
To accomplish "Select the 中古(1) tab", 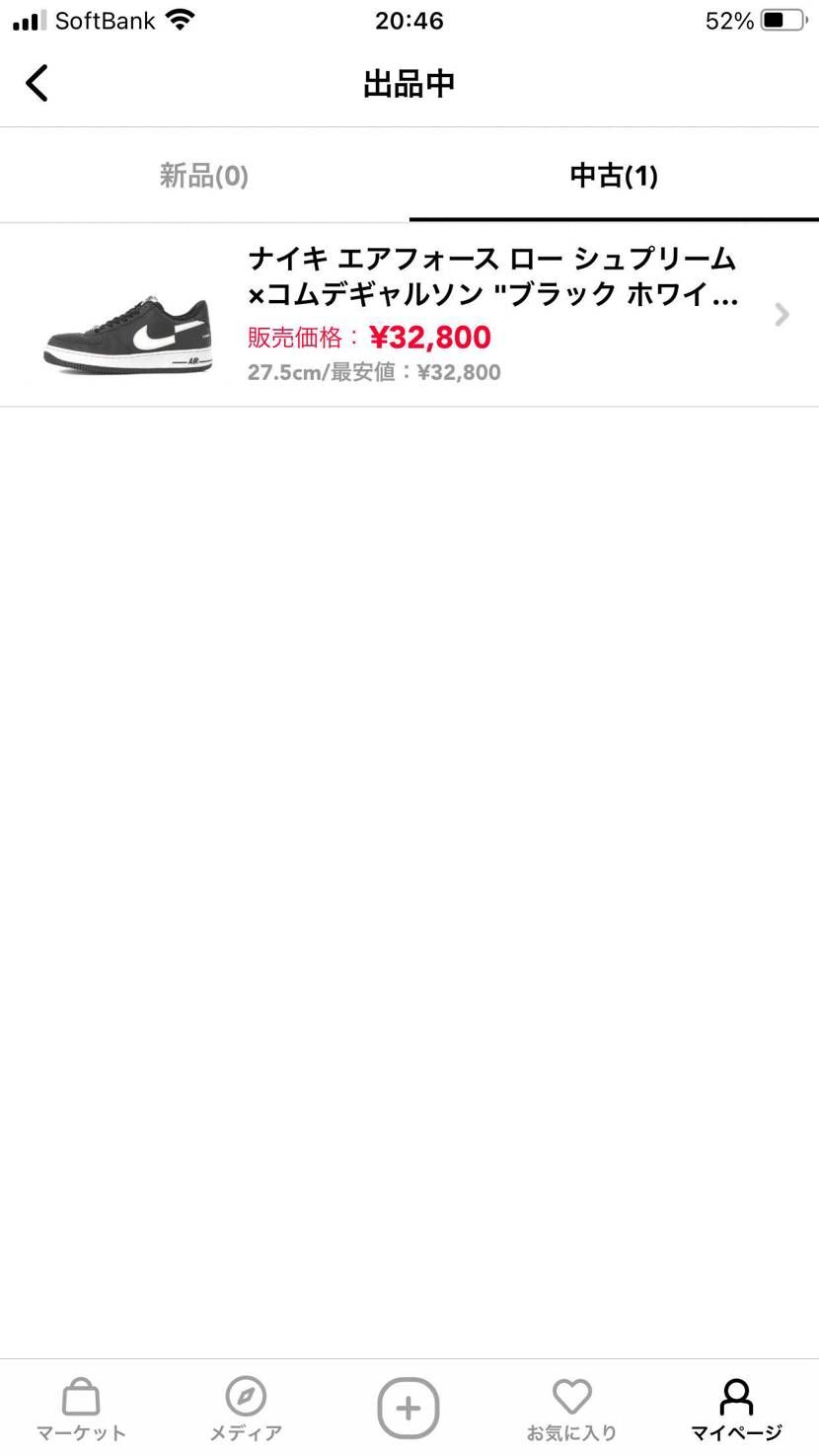I will (x=614, y=176).
